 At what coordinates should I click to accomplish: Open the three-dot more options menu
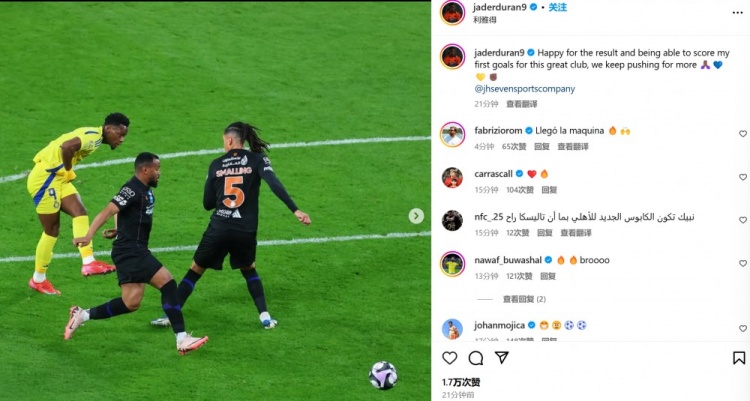pos(737,13)
